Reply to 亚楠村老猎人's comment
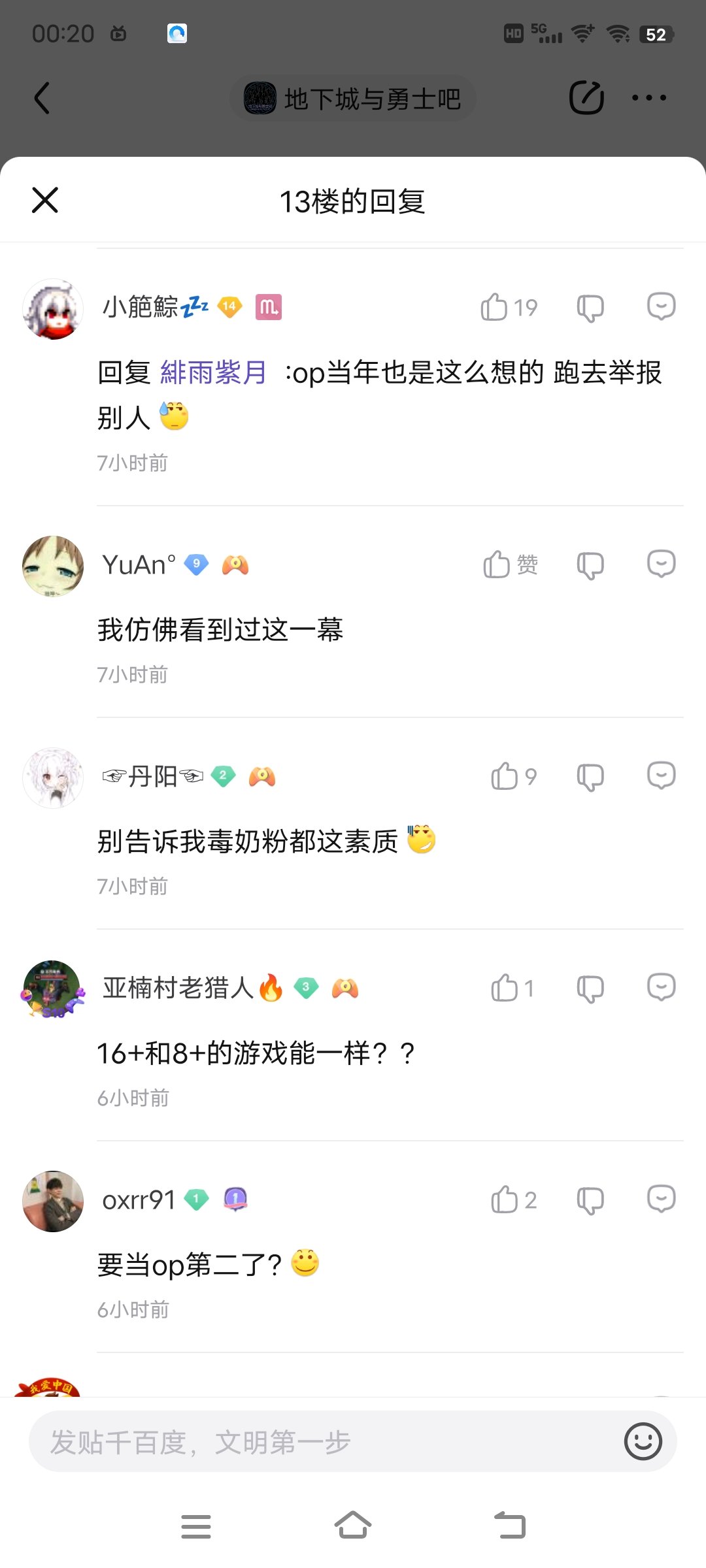The height and width of the screenshot is (1568, 706). [661, 987]
